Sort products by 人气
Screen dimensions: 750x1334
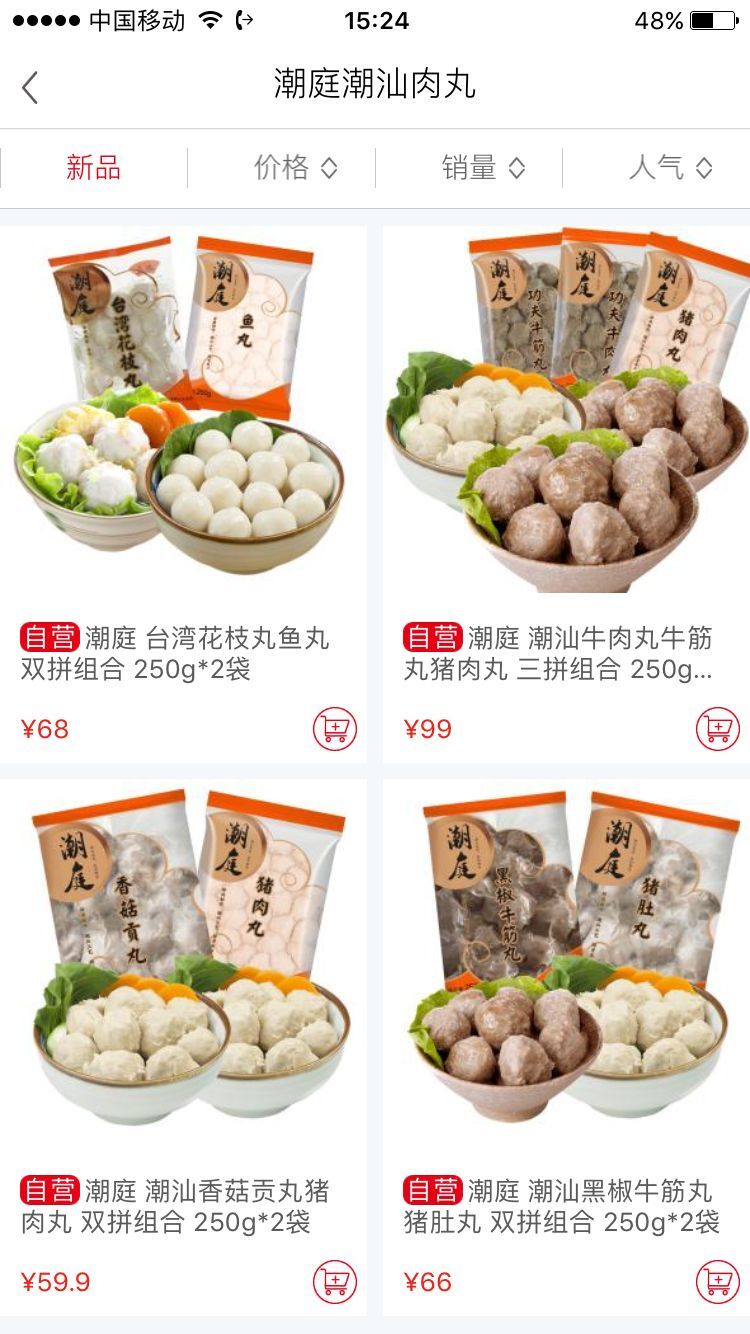670,168
